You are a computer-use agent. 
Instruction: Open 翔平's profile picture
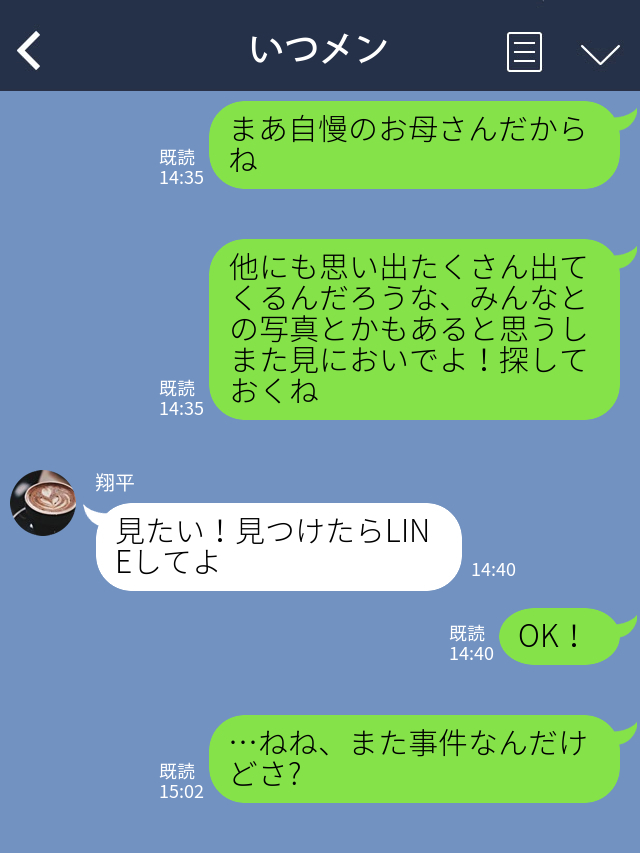coord(43,503)
